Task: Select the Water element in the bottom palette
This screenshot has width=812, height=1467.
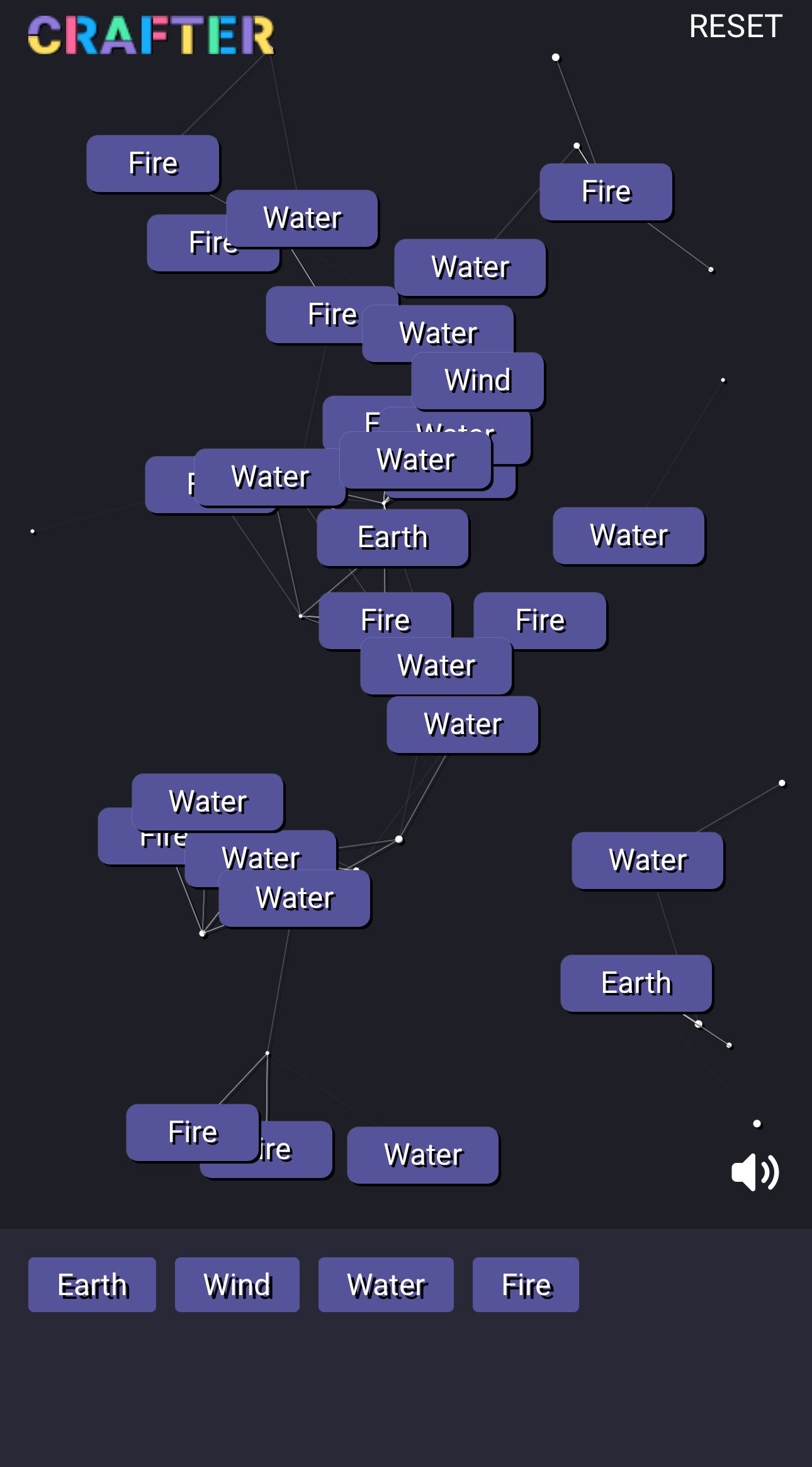Action: [x=386, y=1284]
